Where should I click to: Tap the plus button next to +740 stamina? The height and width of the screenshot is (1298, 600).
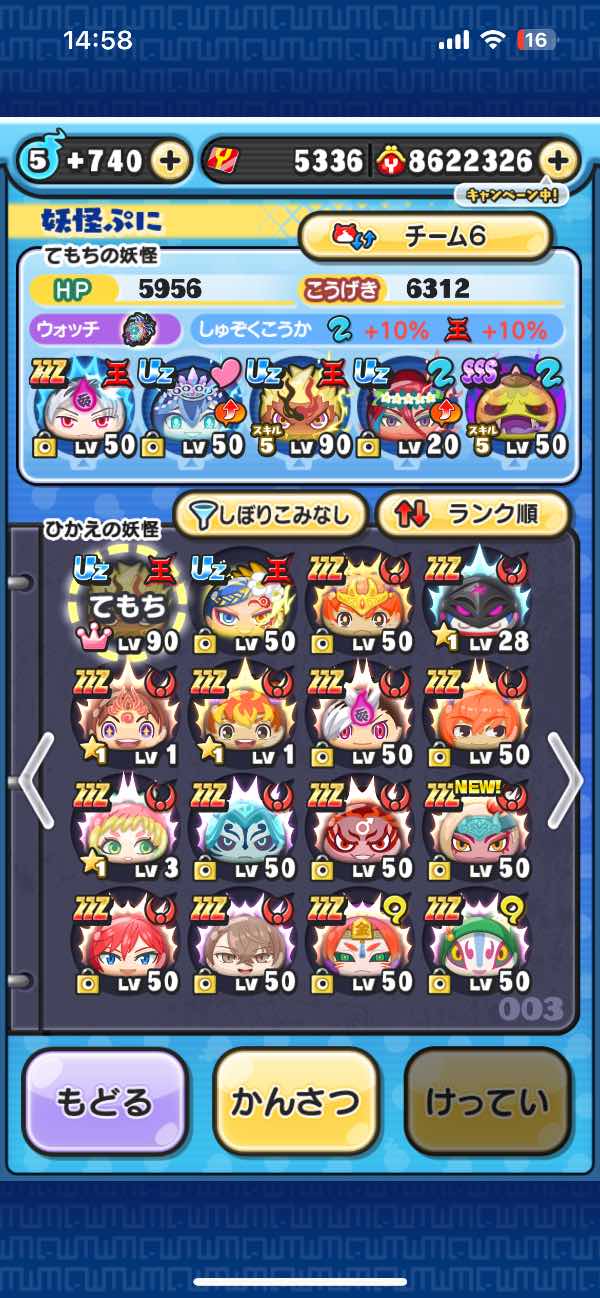tap(171, 161)
